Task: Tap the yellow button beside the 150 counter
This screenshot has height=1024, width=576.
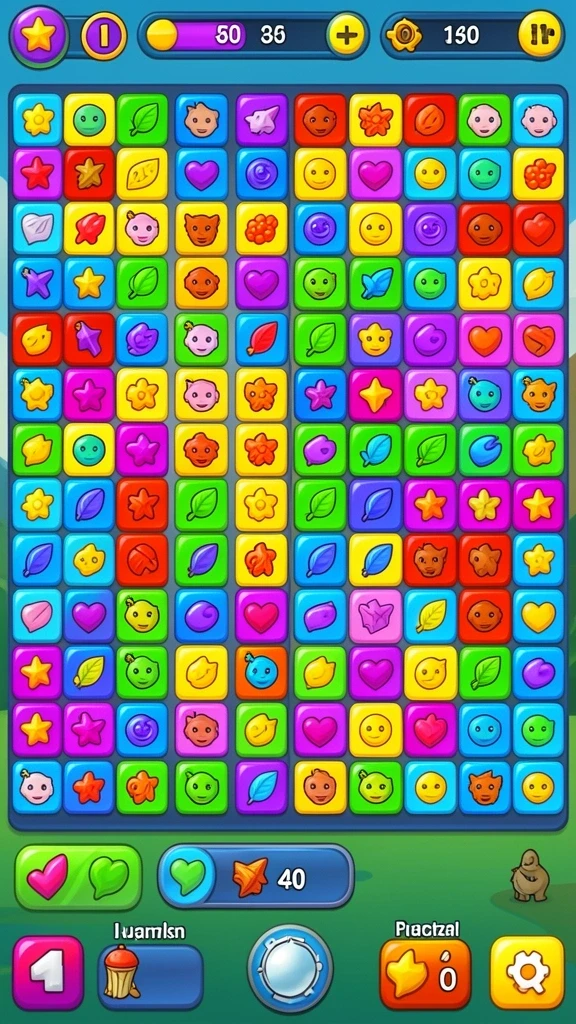Action: point(540,35)
